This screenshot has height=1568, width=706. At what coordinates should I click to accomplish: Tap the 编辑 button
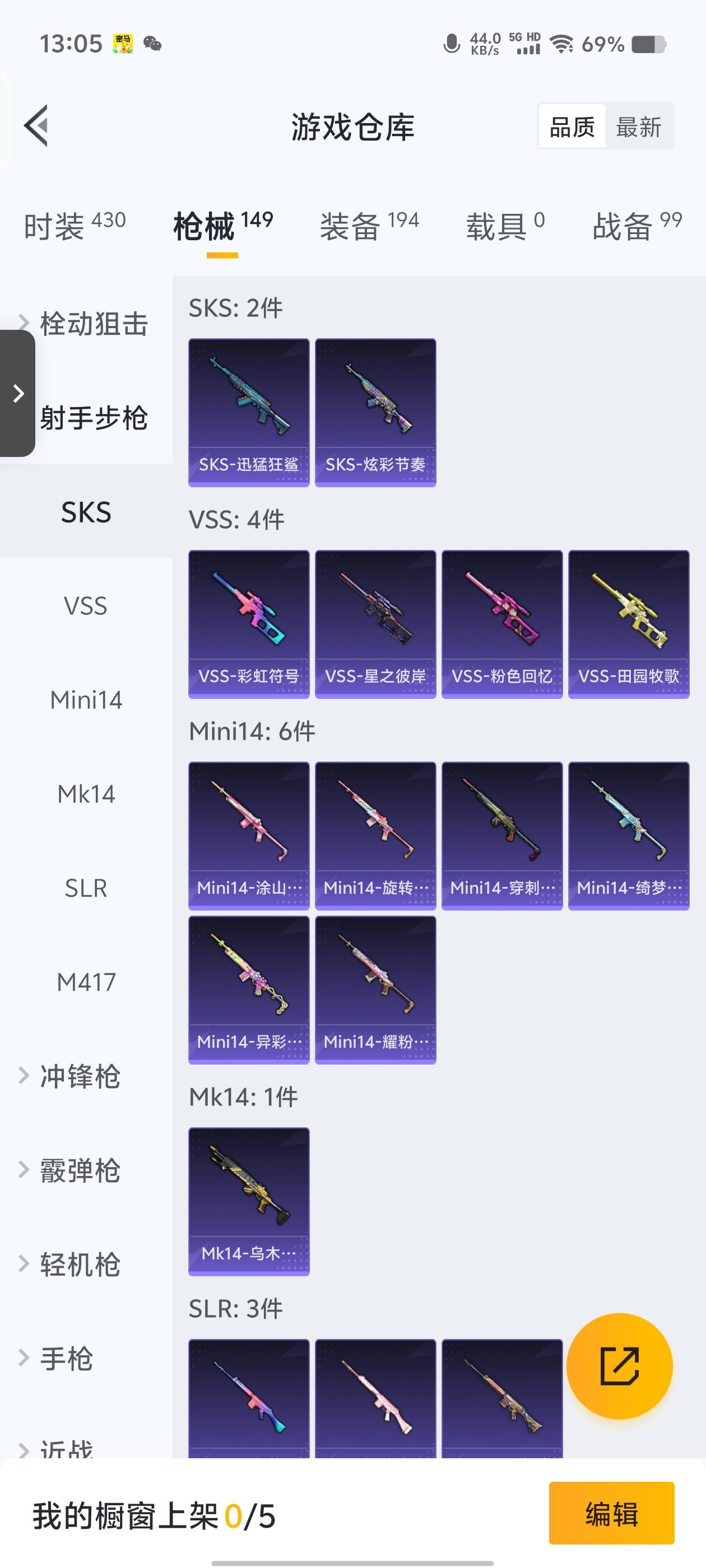pos(611,1513)
